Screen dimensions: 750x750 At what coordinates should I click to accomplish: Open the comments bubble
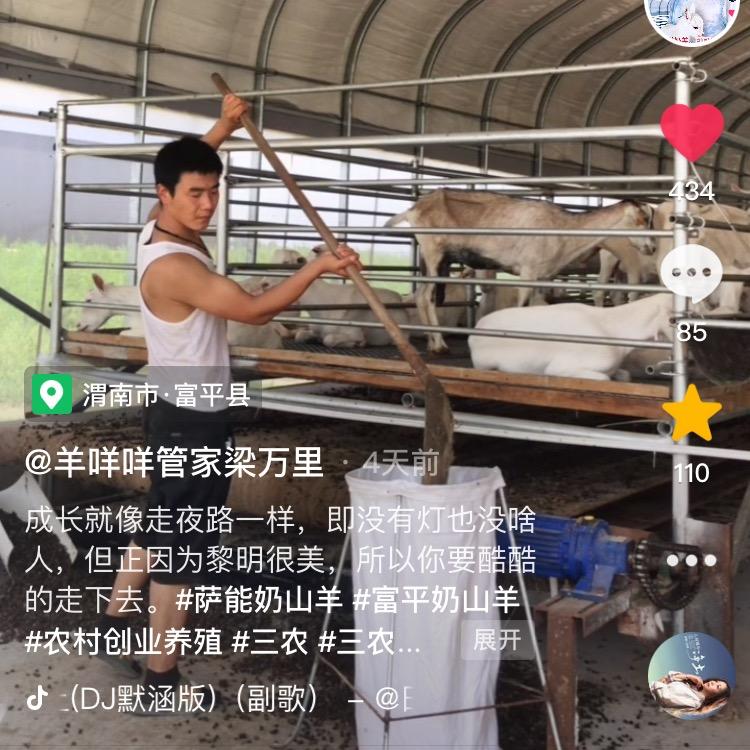[x=692, y=273]
